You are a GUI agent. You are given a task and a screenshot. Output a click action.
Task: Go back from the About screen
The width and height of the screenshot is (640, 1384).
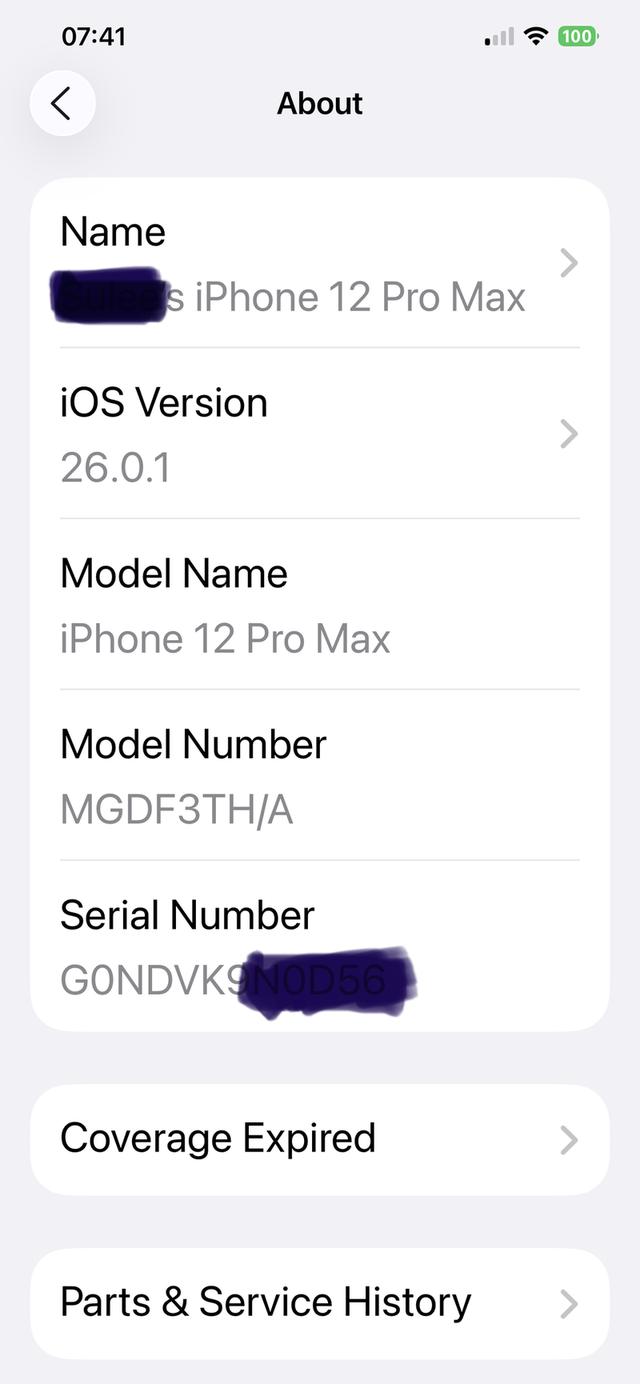click(62, 103)
